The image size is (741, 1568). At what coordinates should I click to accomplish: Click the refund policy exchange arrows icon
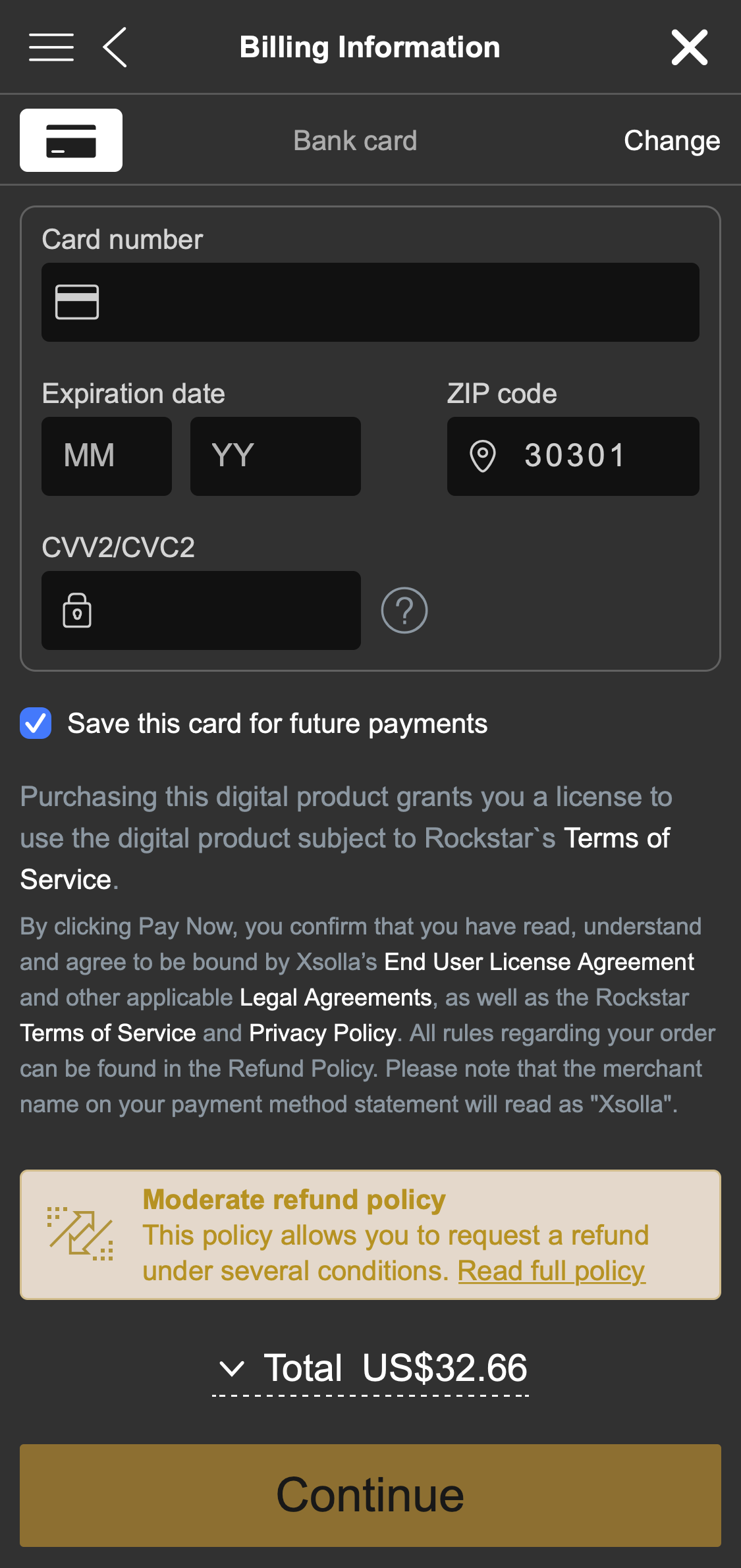tap(79, 1236)
